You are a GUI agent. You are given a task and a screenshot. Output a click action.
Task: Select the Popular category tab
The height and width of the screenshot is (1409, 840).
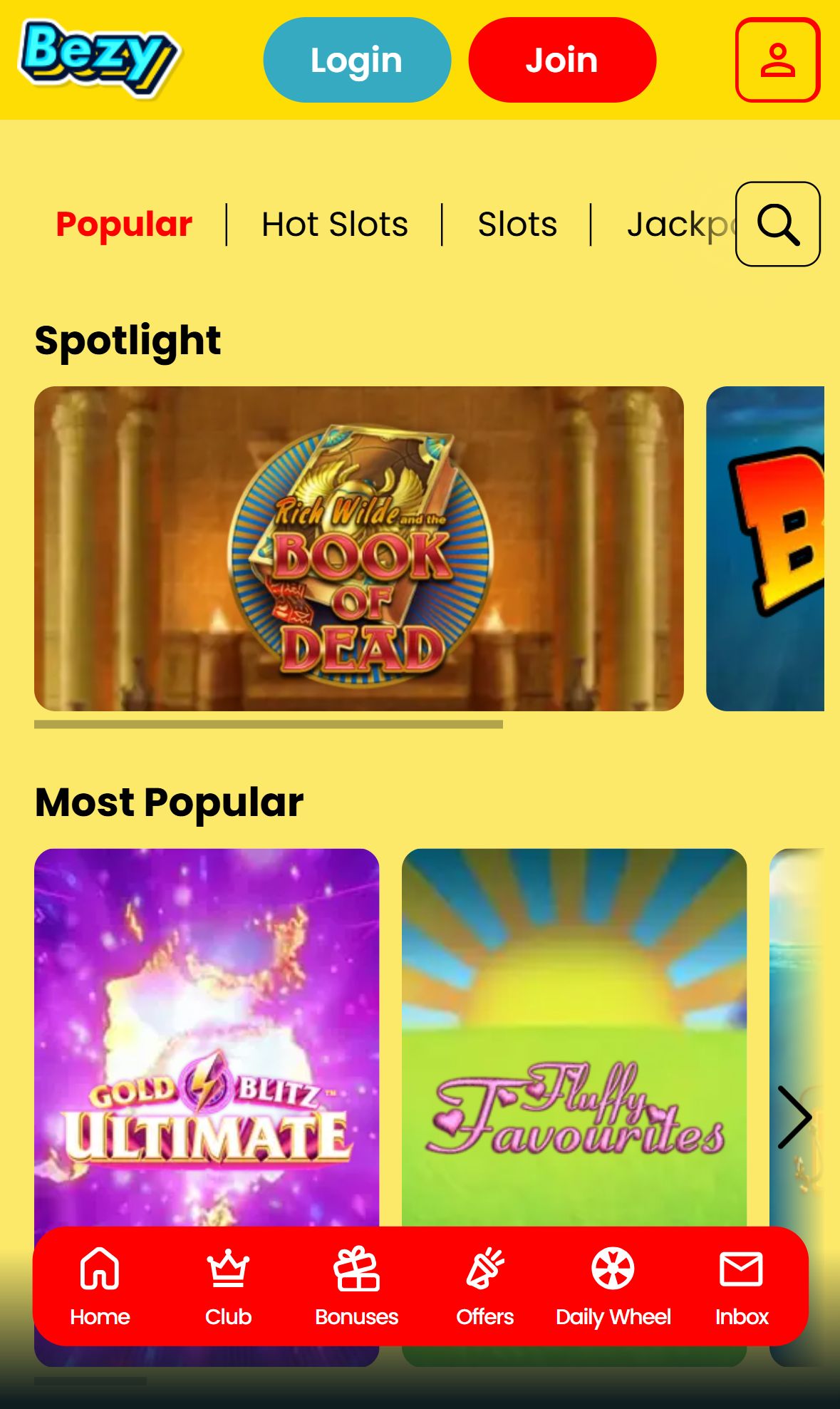click(124, 224)
